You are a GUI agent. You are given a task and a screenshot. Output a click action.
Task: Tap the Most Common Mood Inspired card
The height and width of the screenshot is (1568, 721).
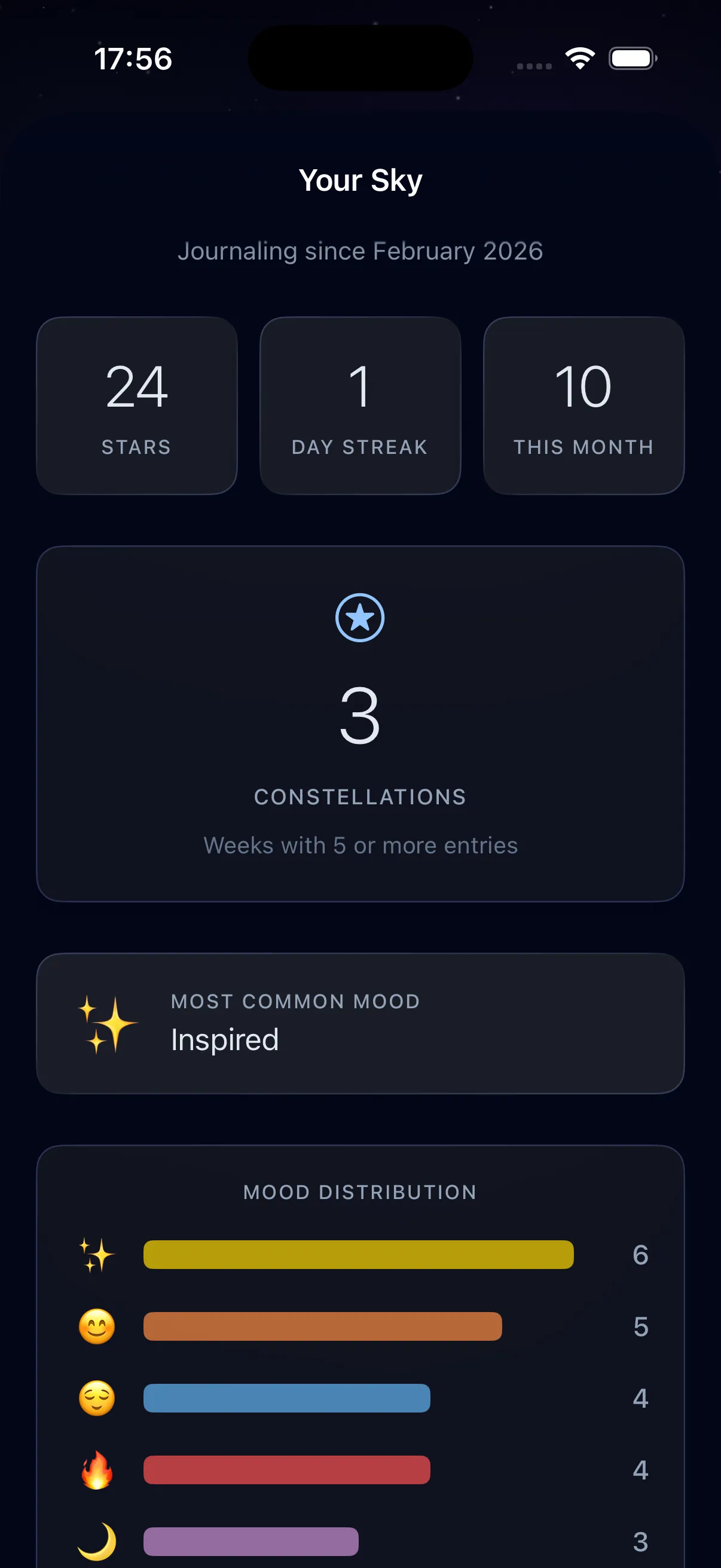[x=360, y=1024]
